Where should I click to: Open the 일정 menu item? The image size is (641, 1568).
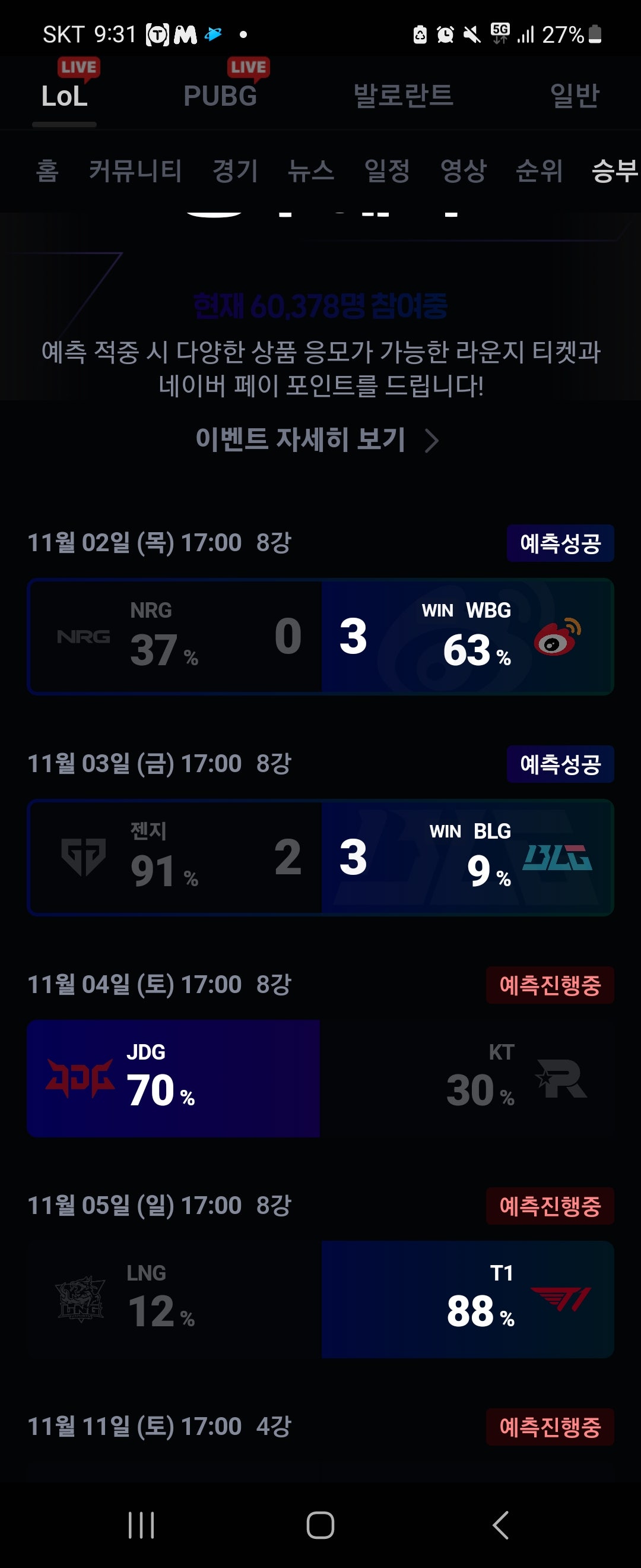(x=388, y=171)
